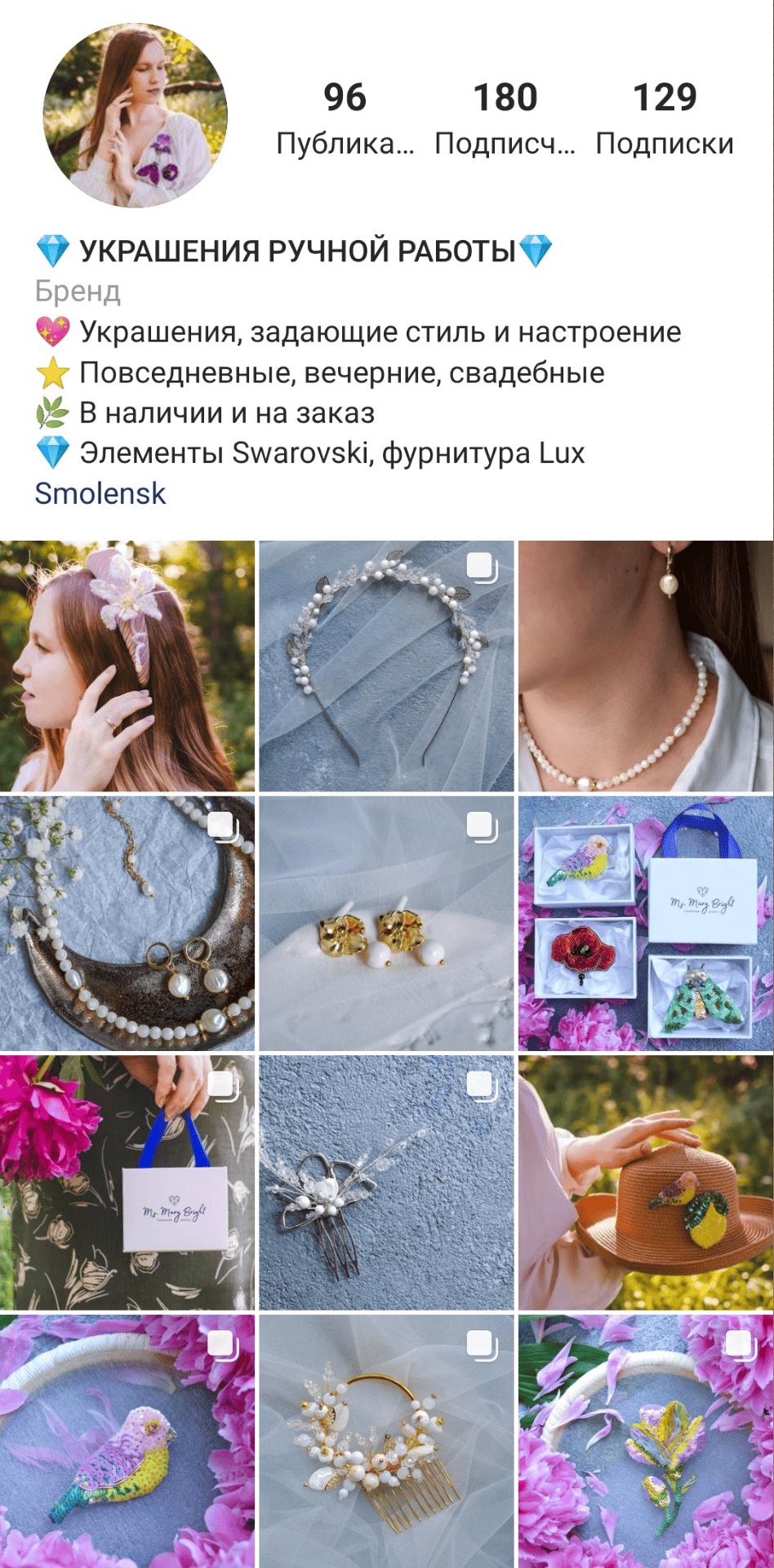Open the pearl tiara post
This screenshot has width=774, height=1568.
(386, 666)
